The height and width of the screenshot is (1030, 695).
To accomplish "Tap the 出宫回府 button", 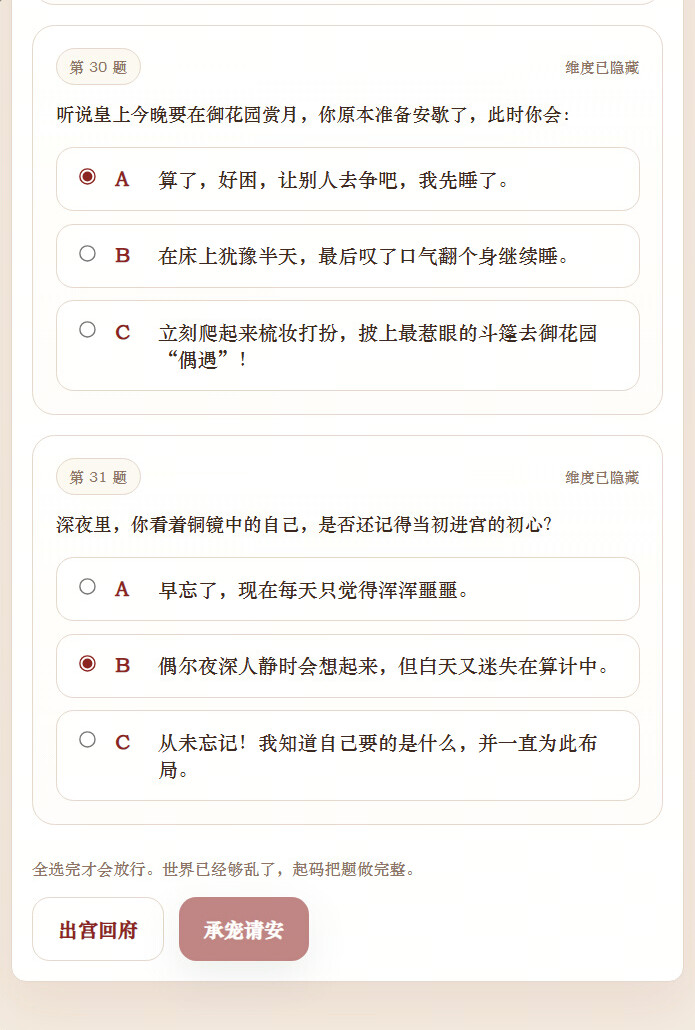I will point(98,929).
